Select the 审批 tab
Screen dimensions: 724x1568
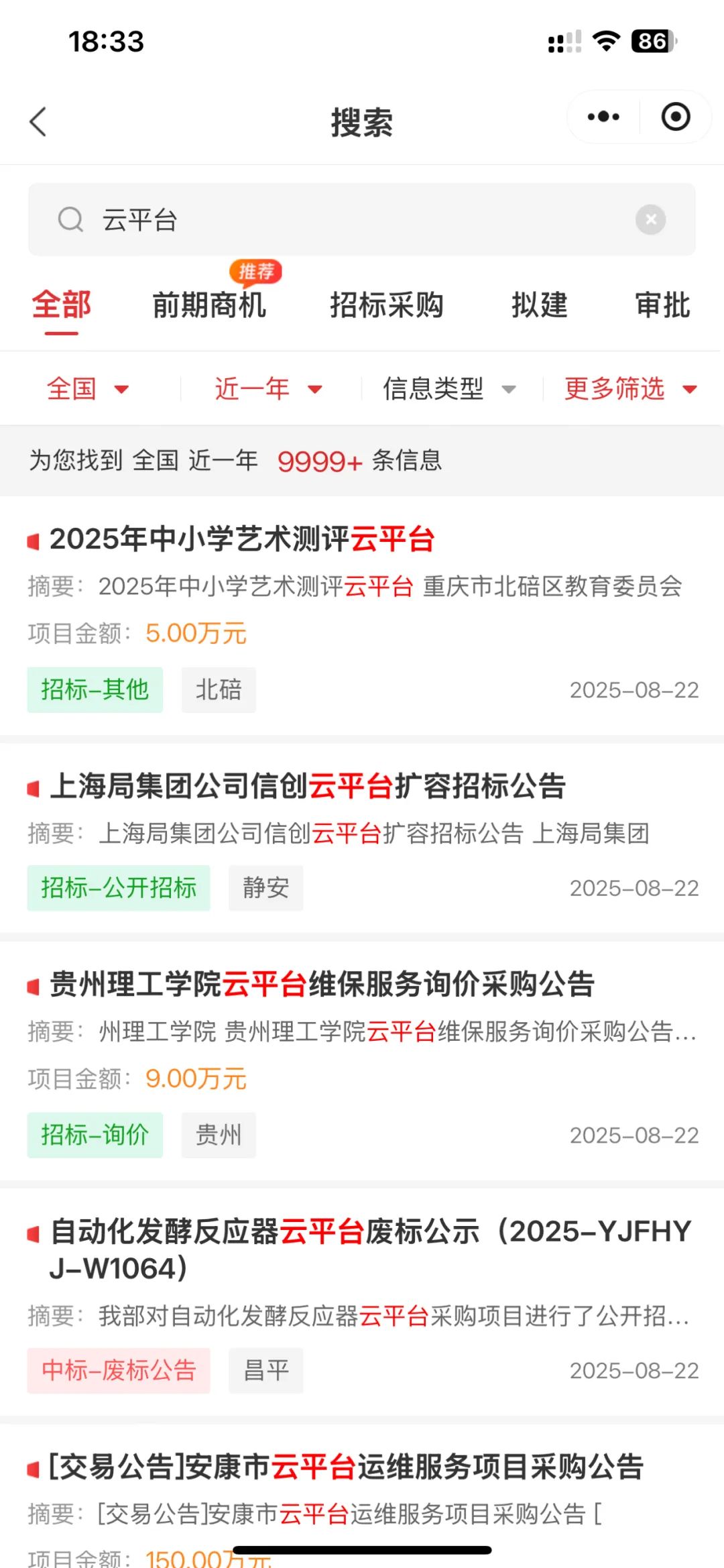[663, 304]
